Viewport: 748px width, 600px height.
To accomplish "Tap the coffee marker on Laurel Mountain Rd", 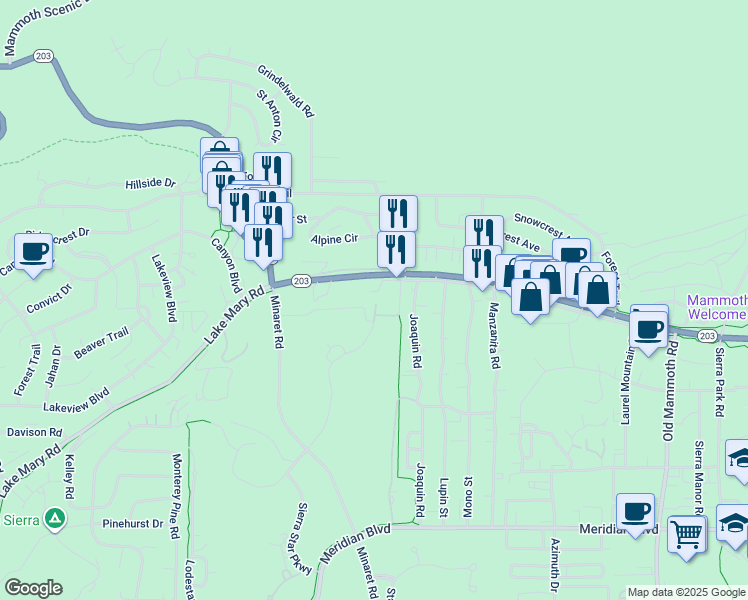I will point(649,327).
